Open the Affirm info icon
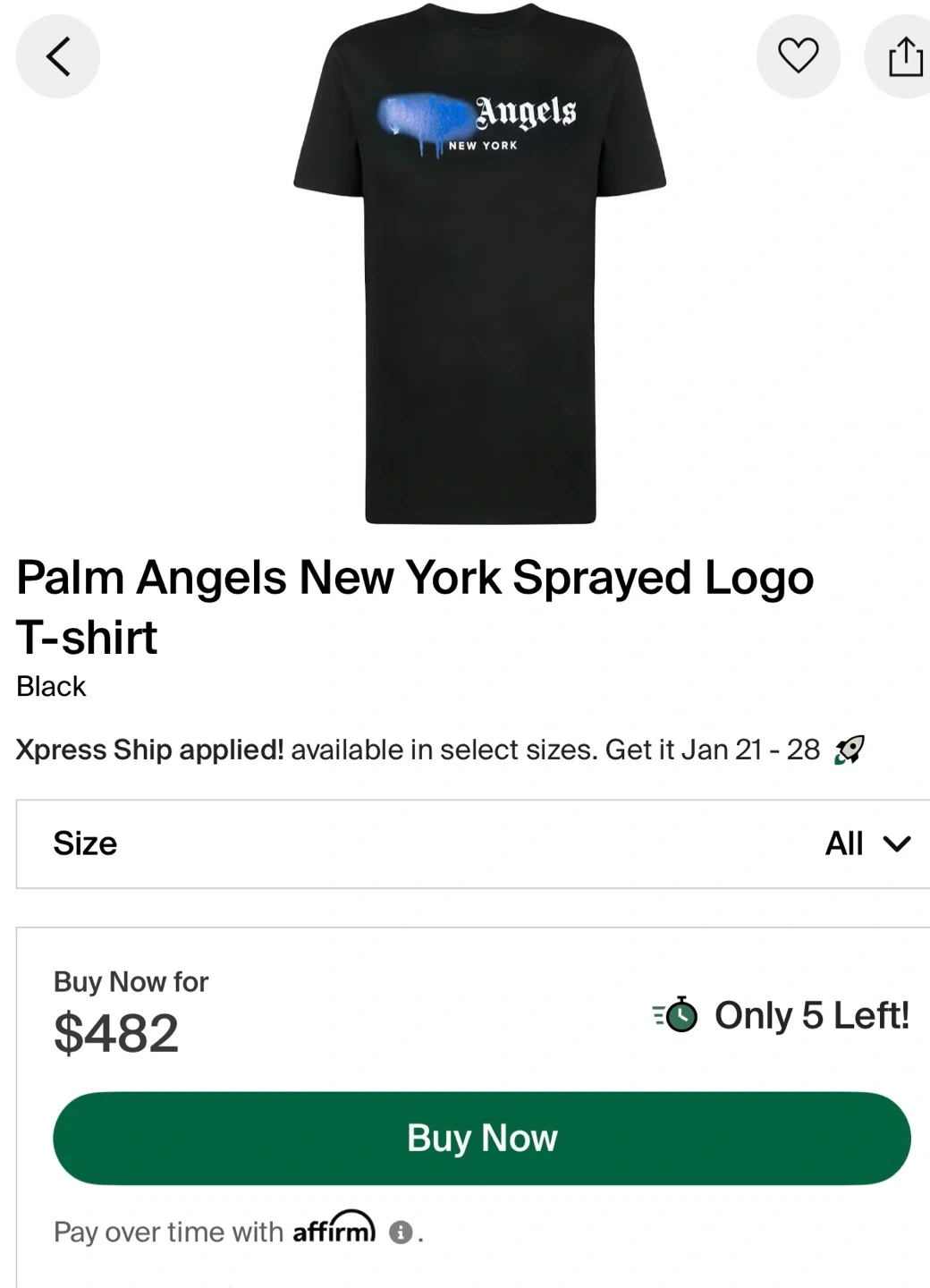The image size is (930, 1288). pyautogui.click(x=401, y=1233)
